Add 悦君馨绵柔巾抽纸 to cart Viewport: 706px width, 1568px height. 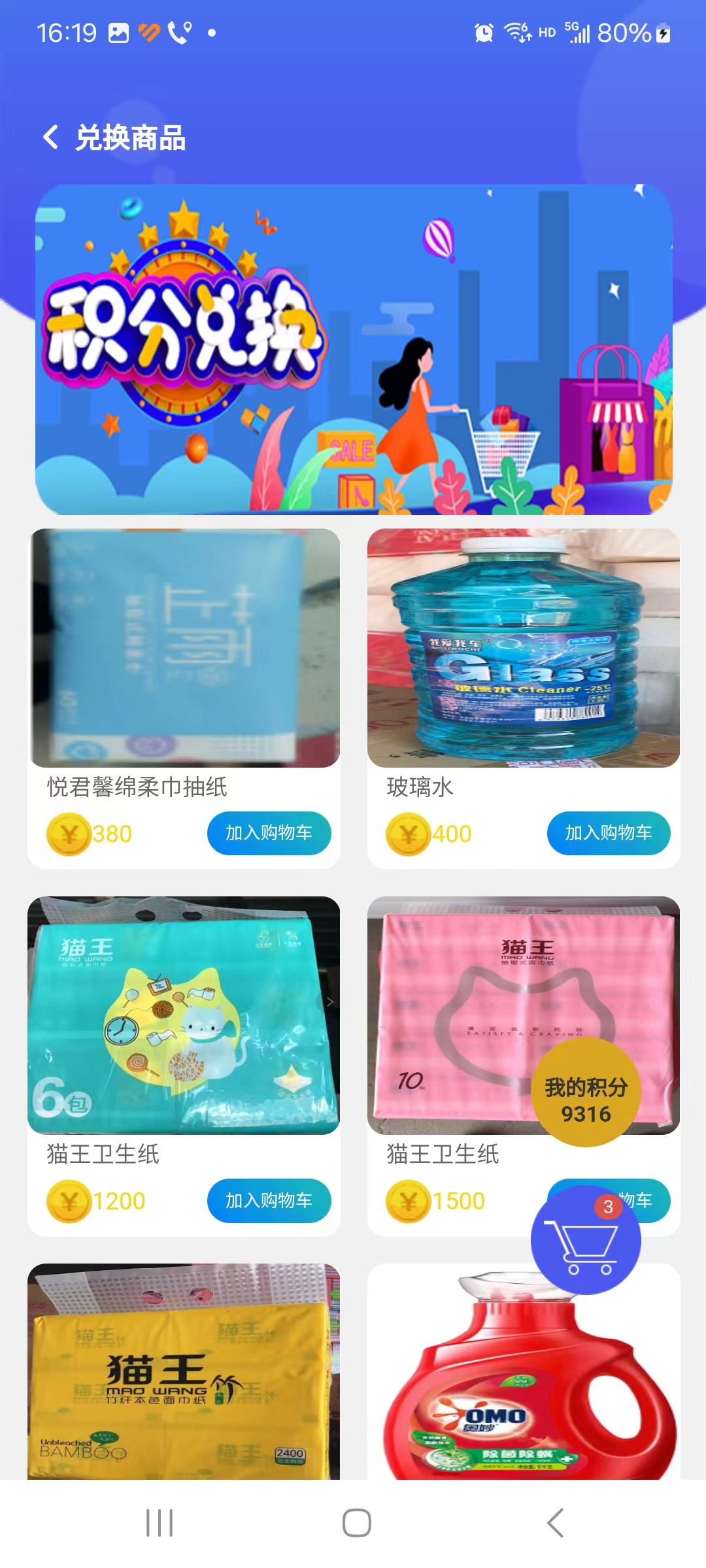[x=269, y=833]
